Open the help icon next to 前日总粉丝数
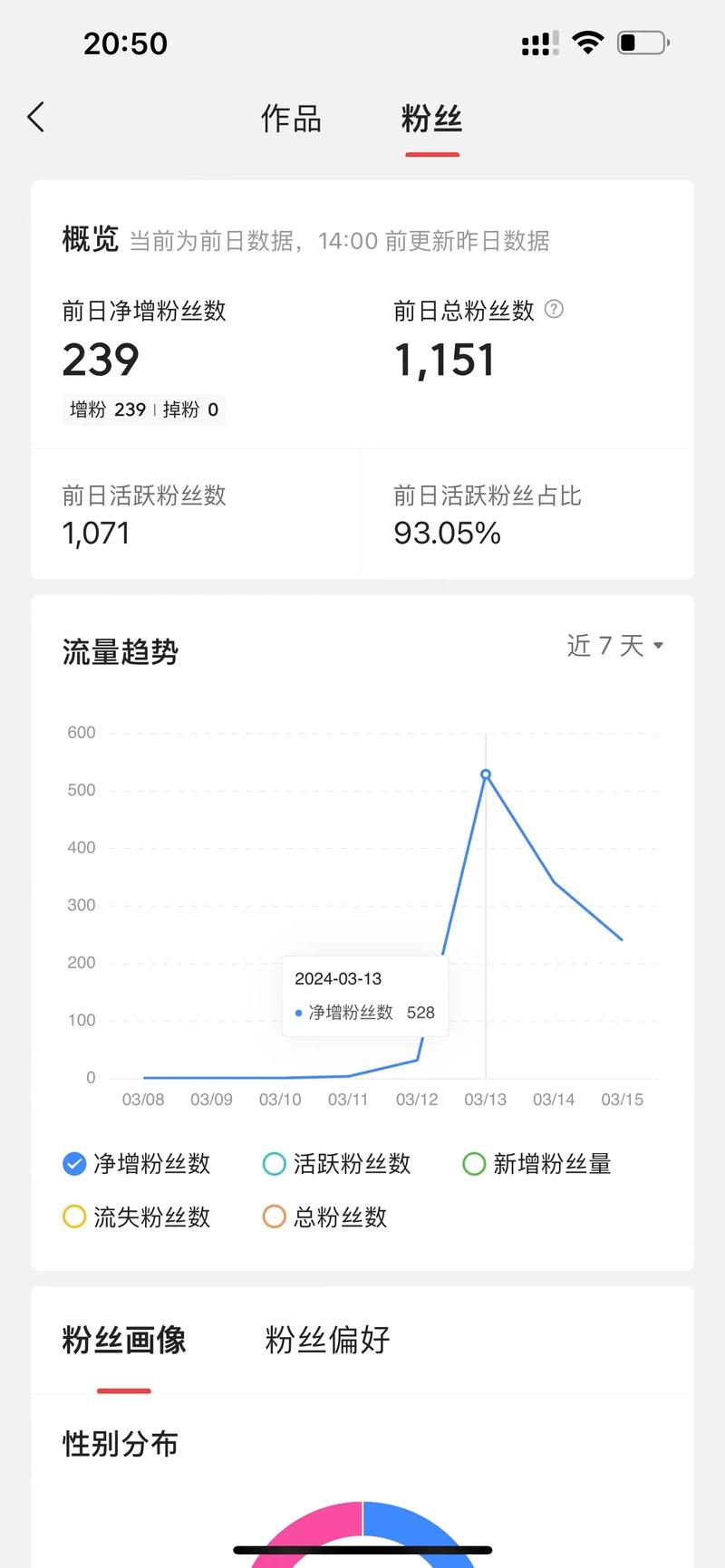 point(553,309)
